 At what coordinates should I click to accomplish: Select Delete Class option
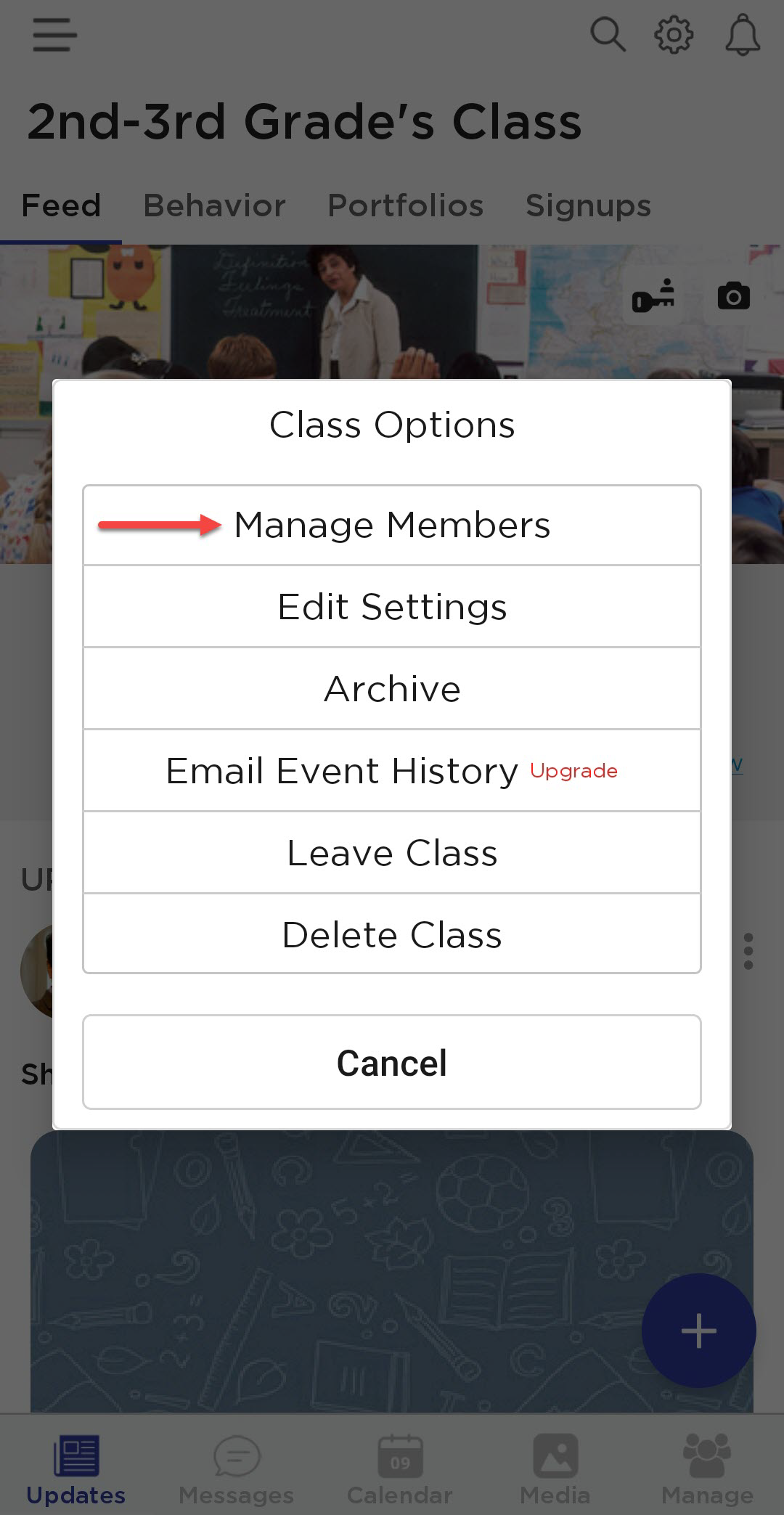coord(392,934)
